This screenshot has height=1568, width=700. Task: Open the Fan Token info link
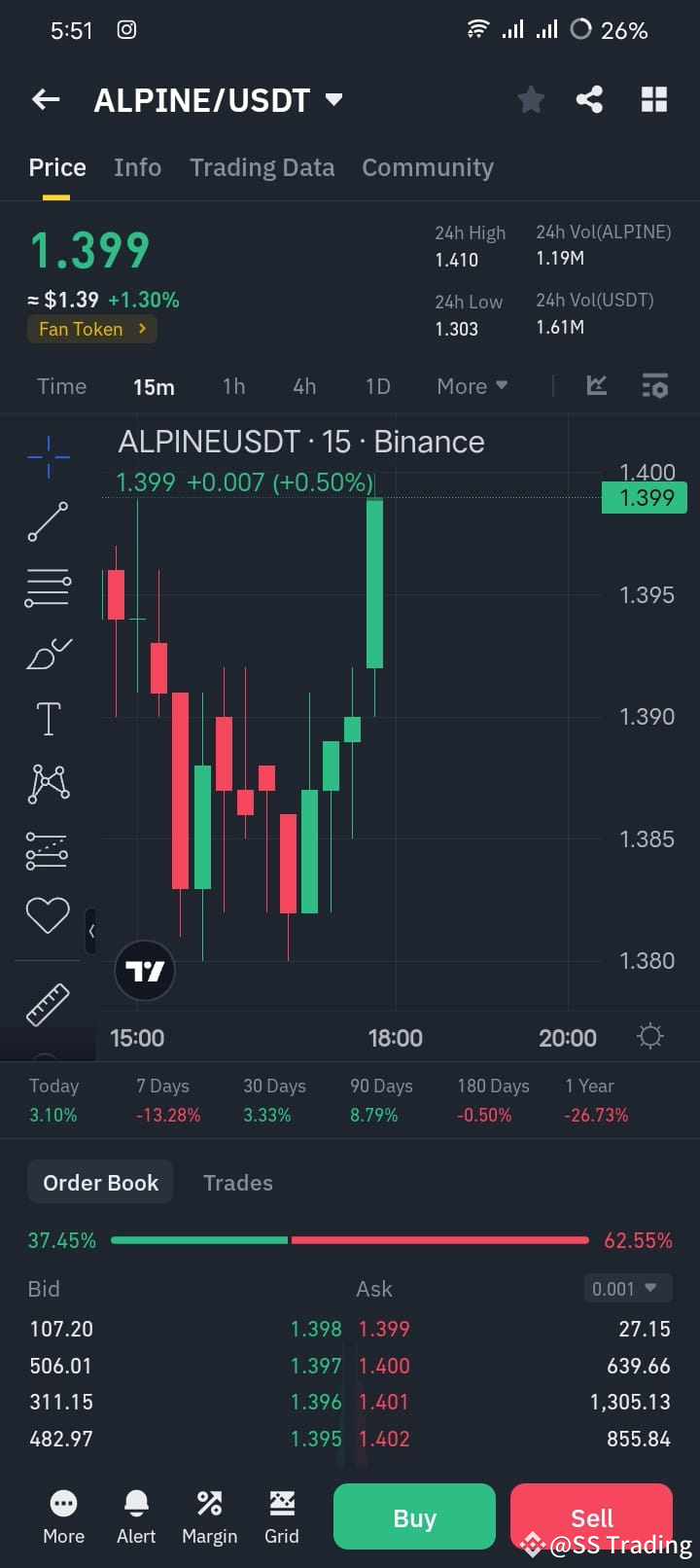click(91, 329)
